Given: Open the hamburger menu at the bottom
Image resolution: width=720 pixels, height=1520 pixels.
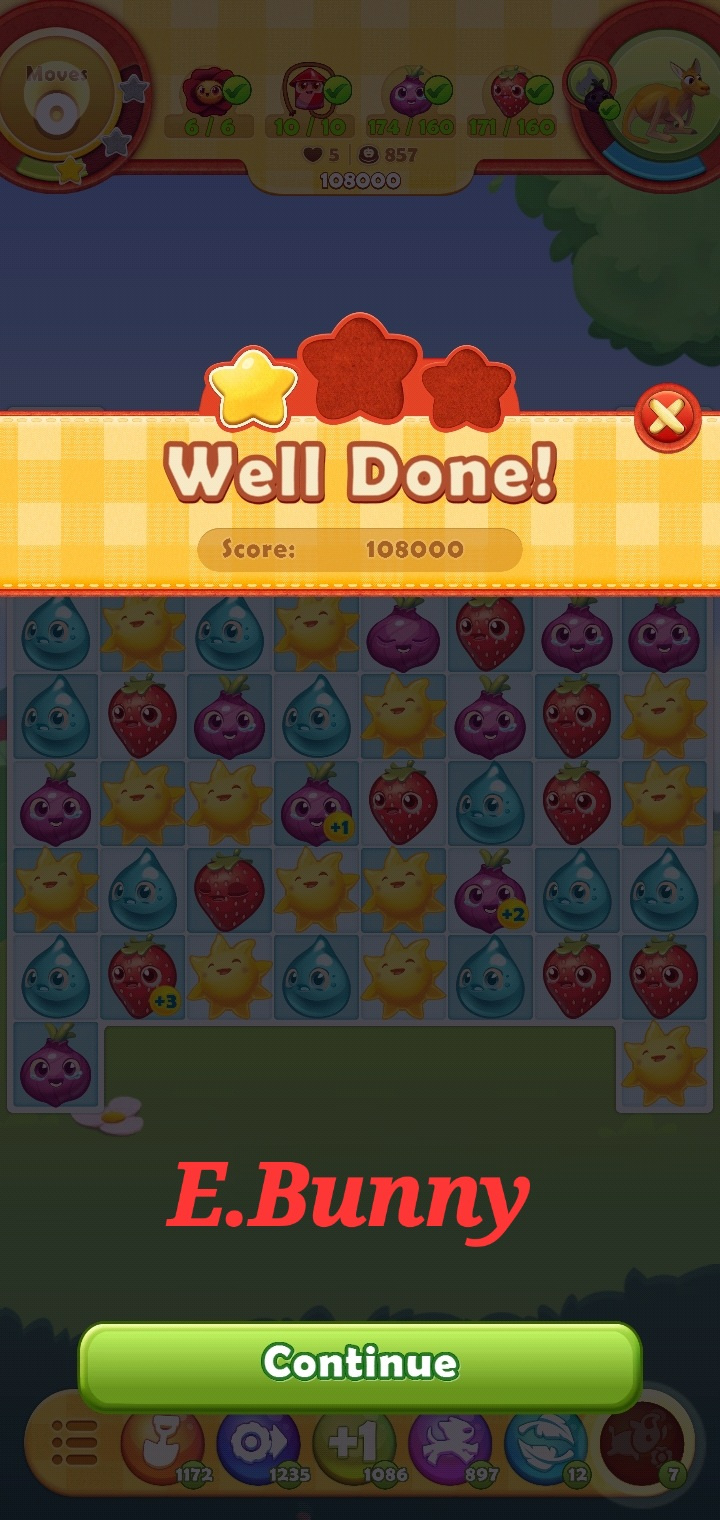Looking at the screenshot, I should [75, 1445].
